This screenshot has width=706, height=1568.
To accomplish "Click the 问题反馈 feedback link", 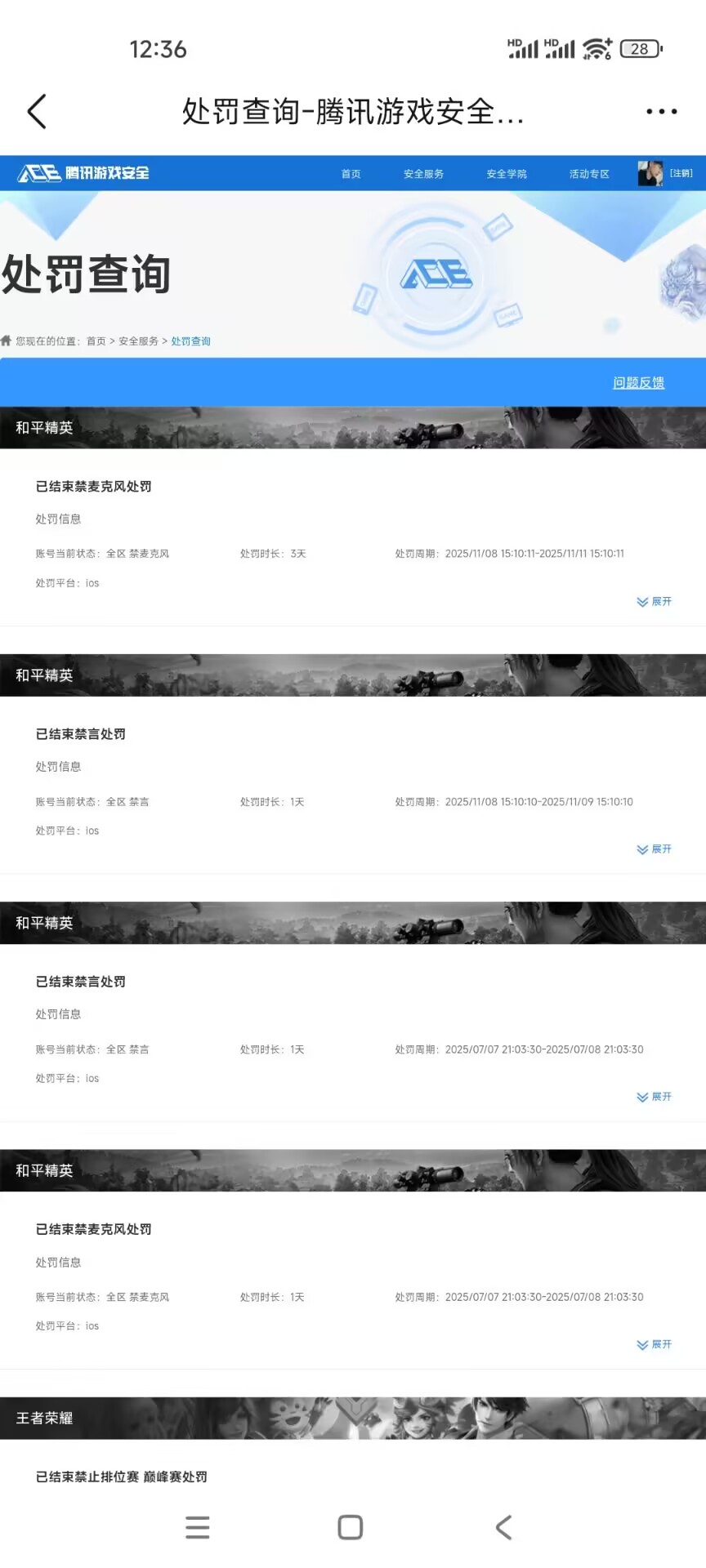I will pos(638,382).
